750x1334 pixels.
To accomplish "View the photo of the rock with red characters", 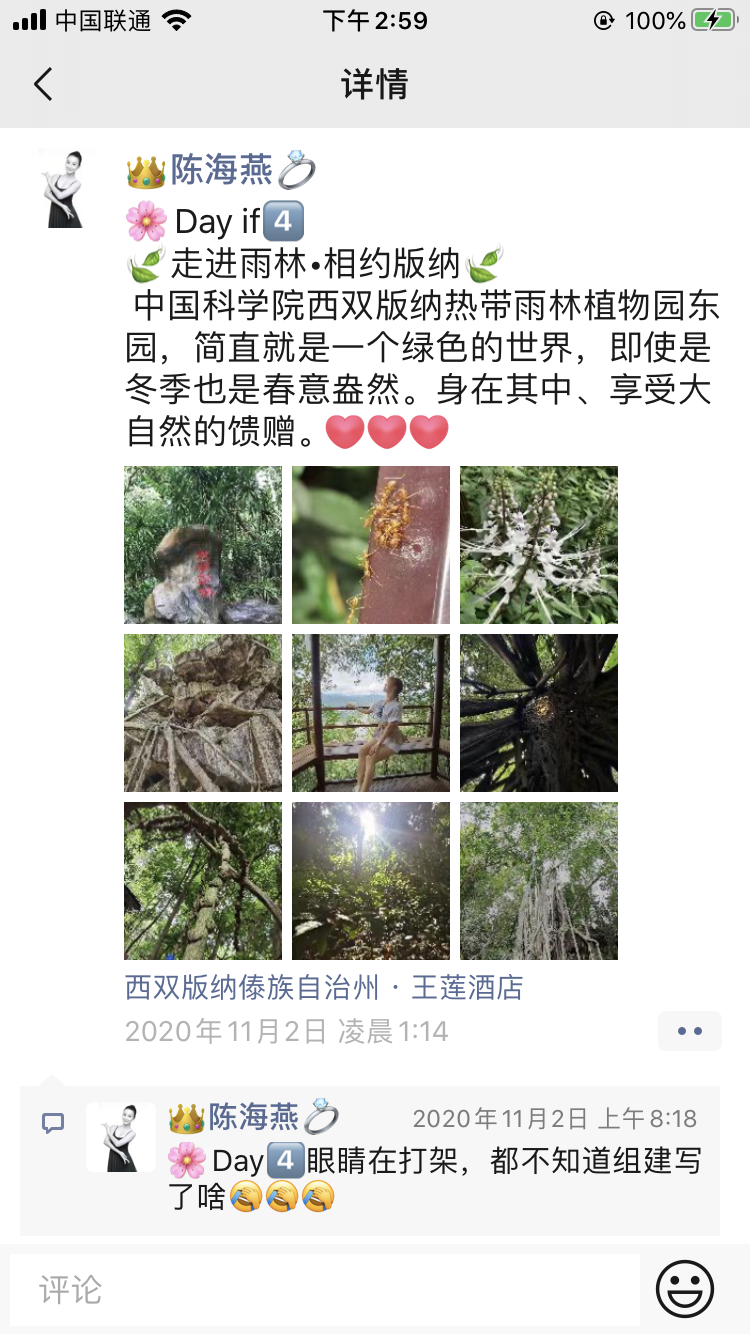I will click(203, 545).
